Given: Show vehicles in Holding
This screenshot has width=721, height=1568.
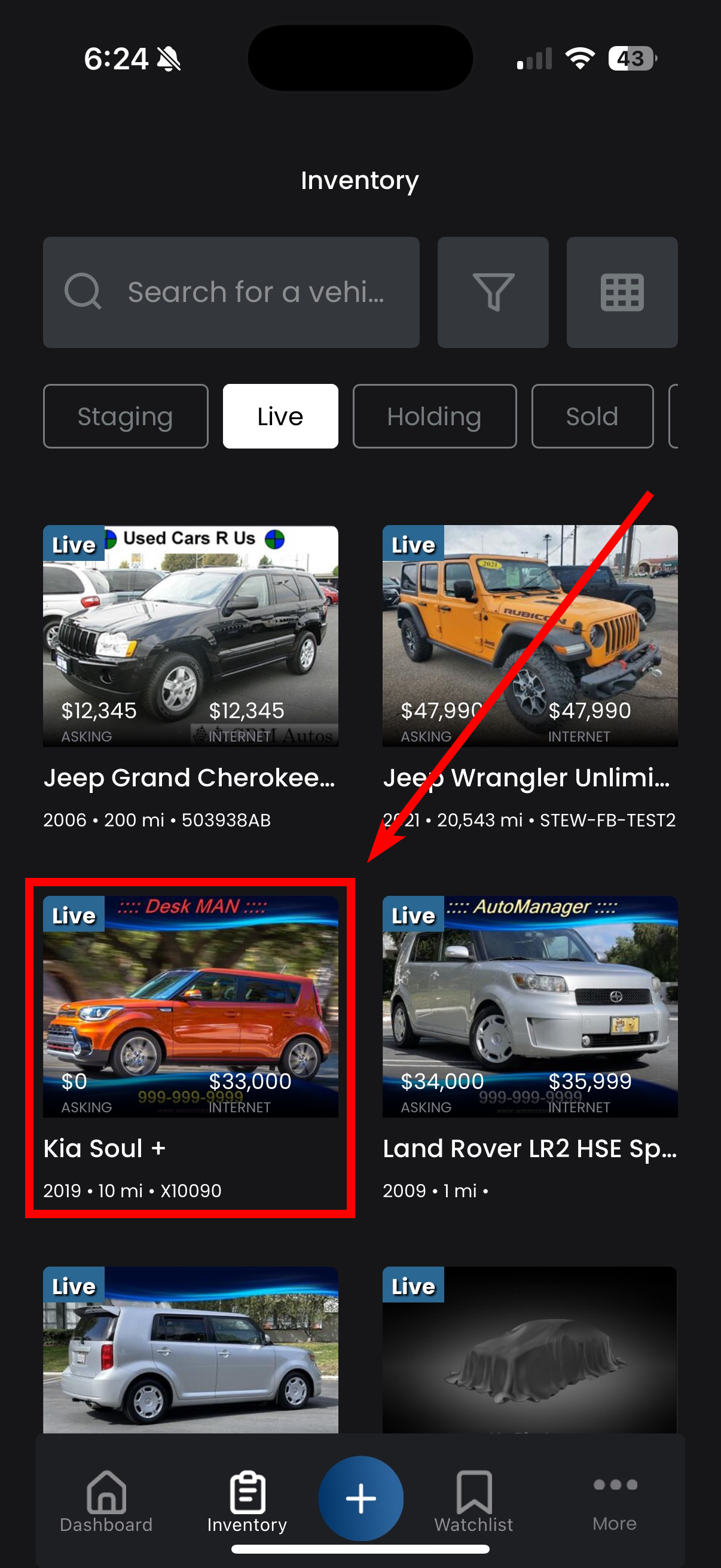Looking at the screenshot, I should (x=434, y=416).
